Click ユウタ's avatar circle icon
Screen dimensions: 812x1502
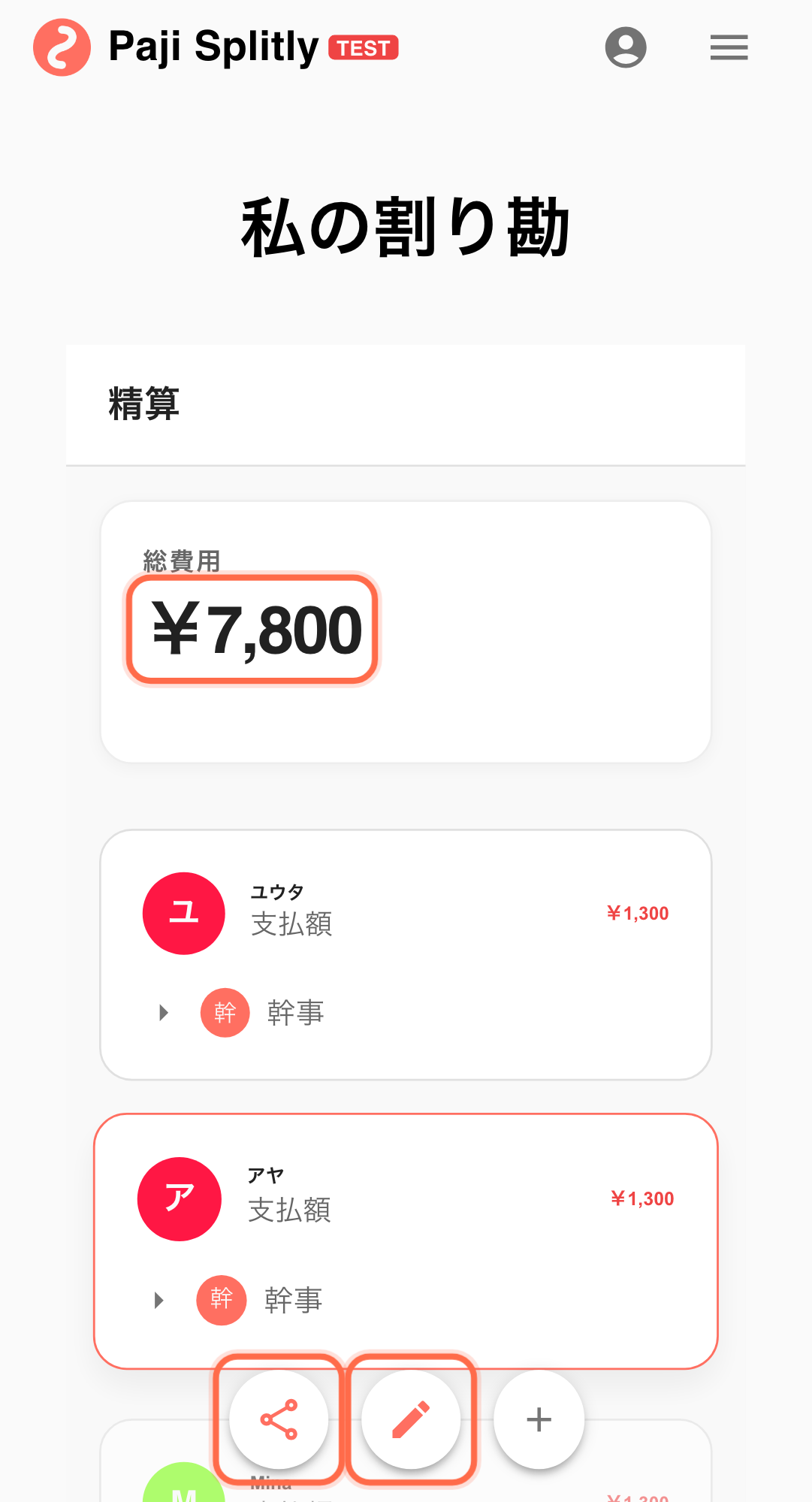(183, 913)
